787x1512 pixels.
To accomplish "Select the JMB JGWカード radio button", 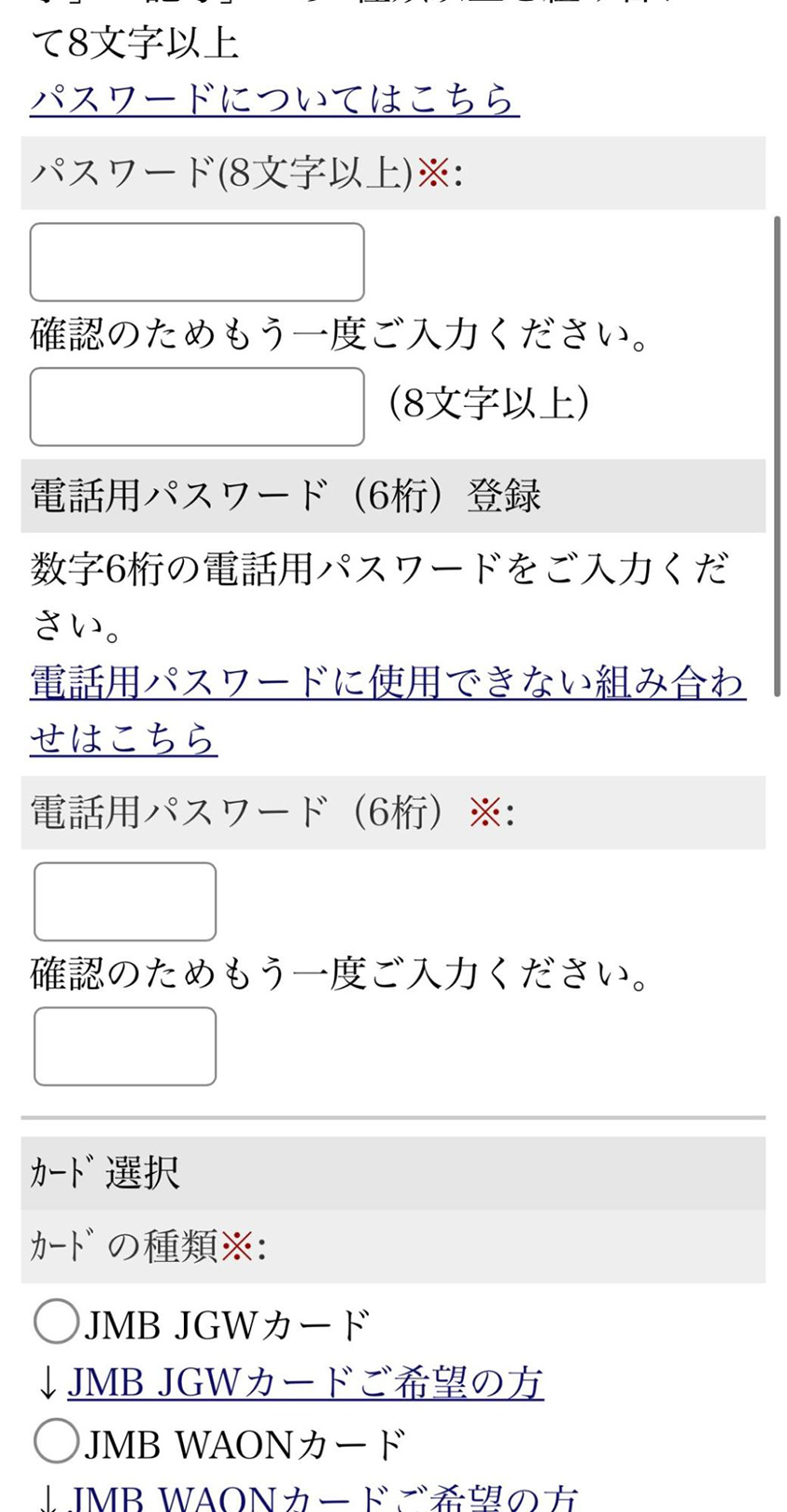I will [56, 1323].
